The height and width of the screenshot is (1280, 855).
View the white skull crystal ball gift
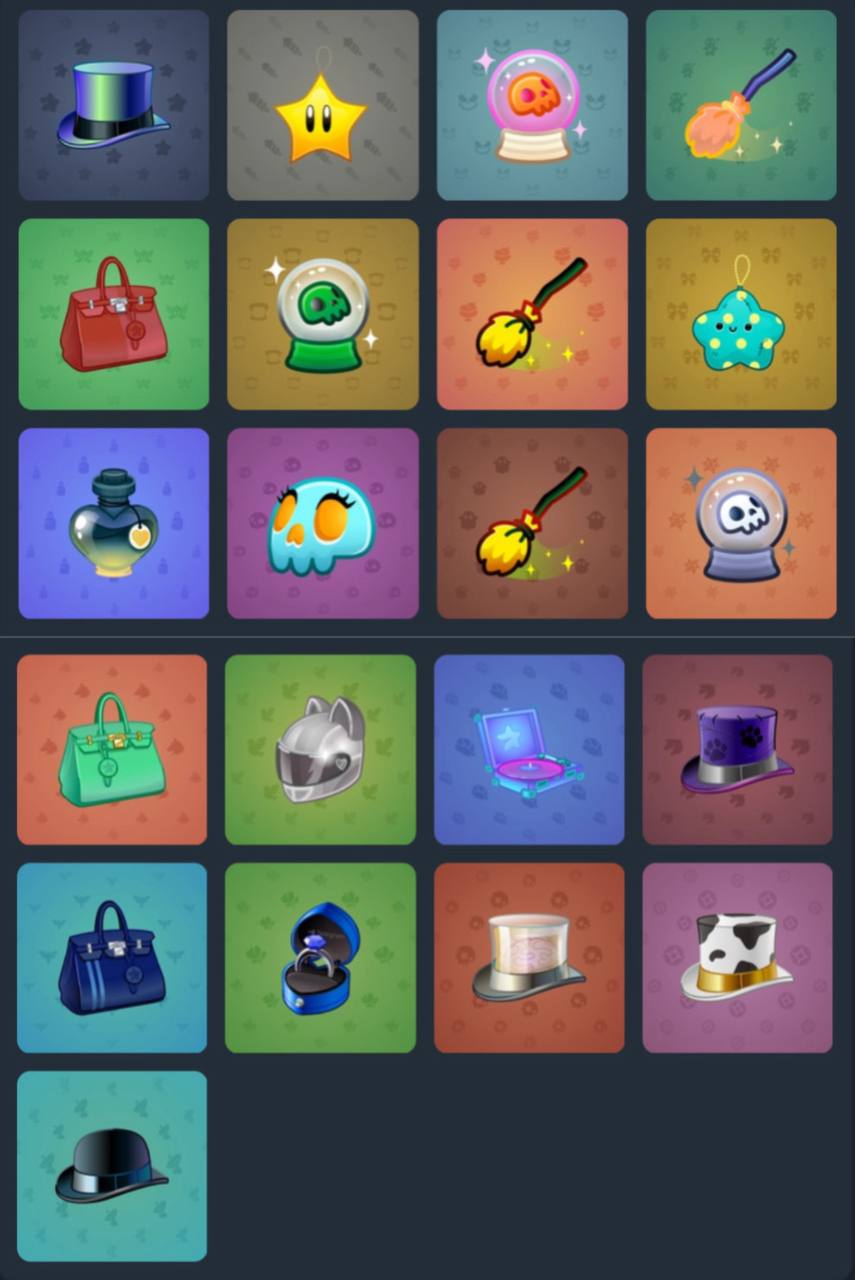[741, 523]
